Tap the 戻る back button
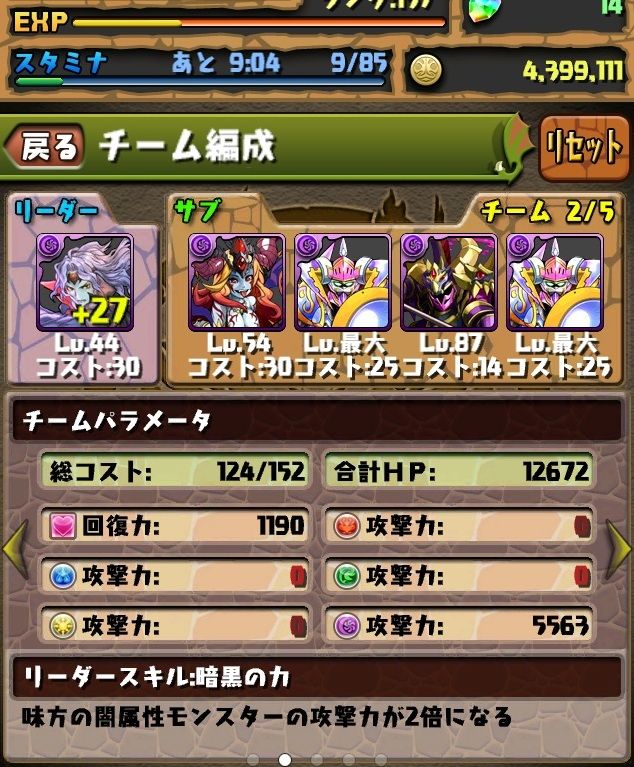 pyautogui.click(x=45, y=149)
